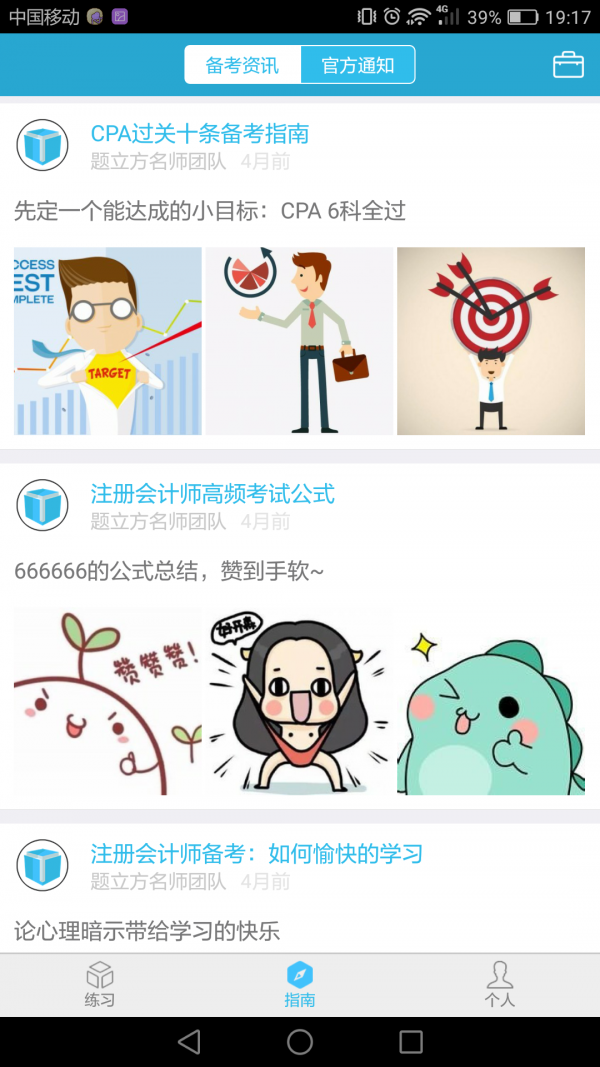Go to the home screen via home button
This screenshot has width=600, height=1067.
[300, 1042]
